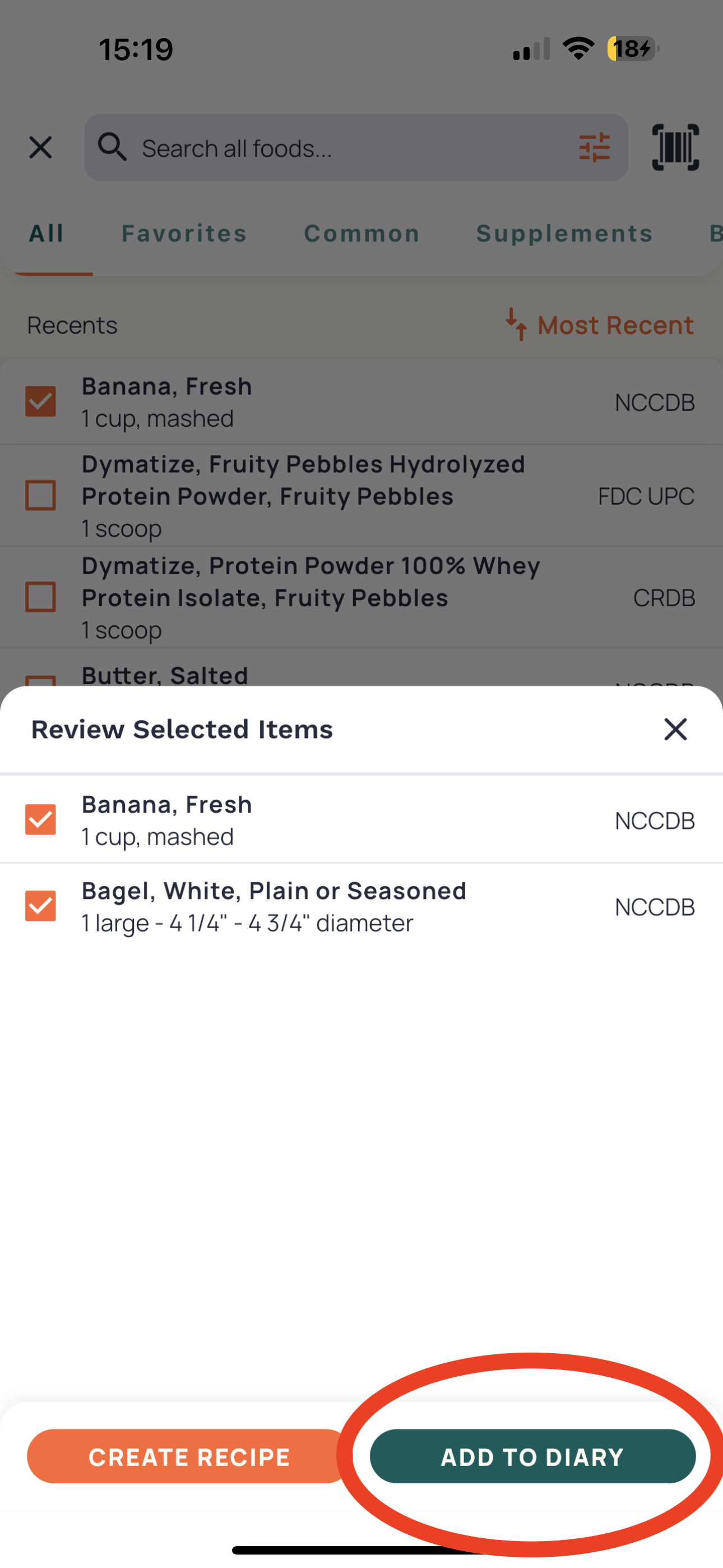Close the Review Selected Items sheet
Image resolution: width=723 pixels, height=1568 pixels.
tap(675, 729)
